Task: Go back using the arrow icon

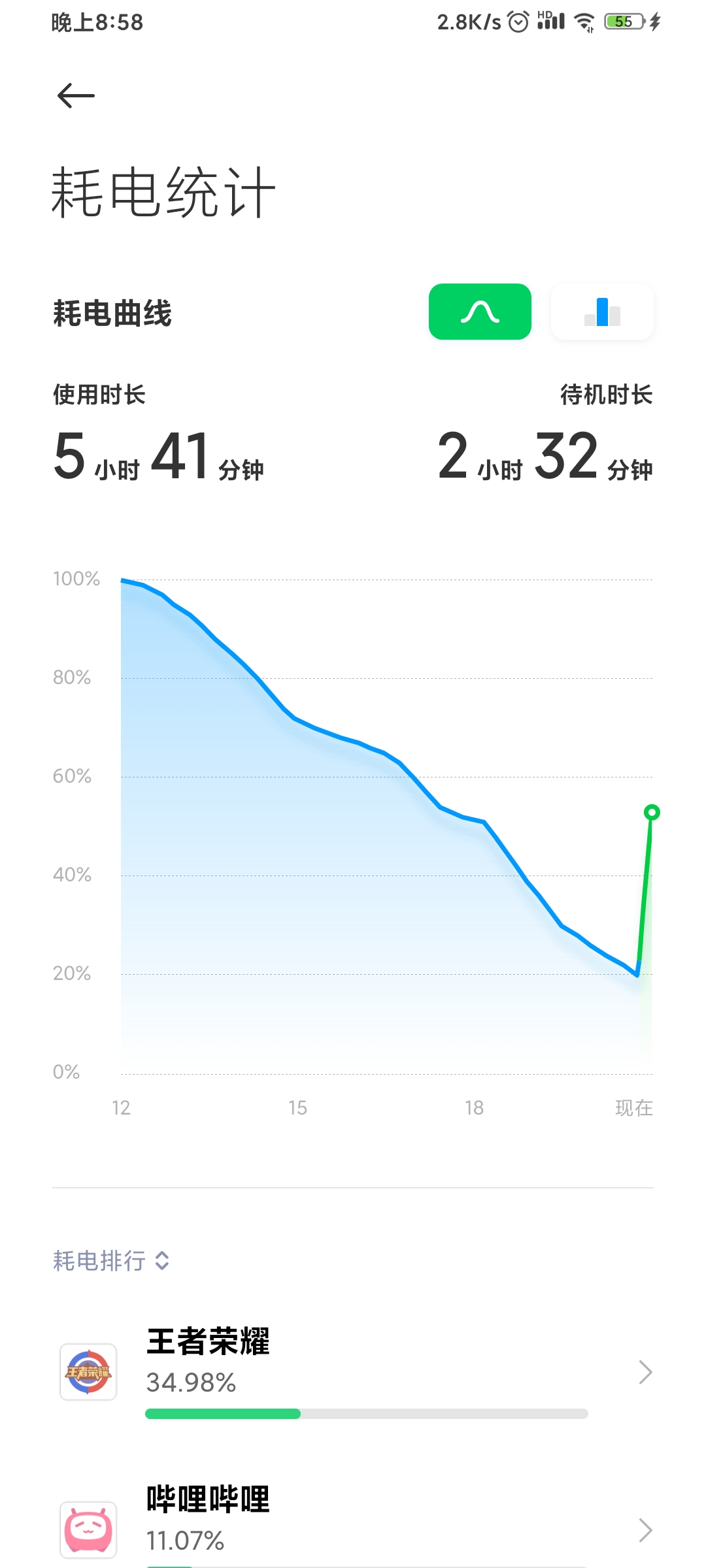Action: (x=76, y=96)
